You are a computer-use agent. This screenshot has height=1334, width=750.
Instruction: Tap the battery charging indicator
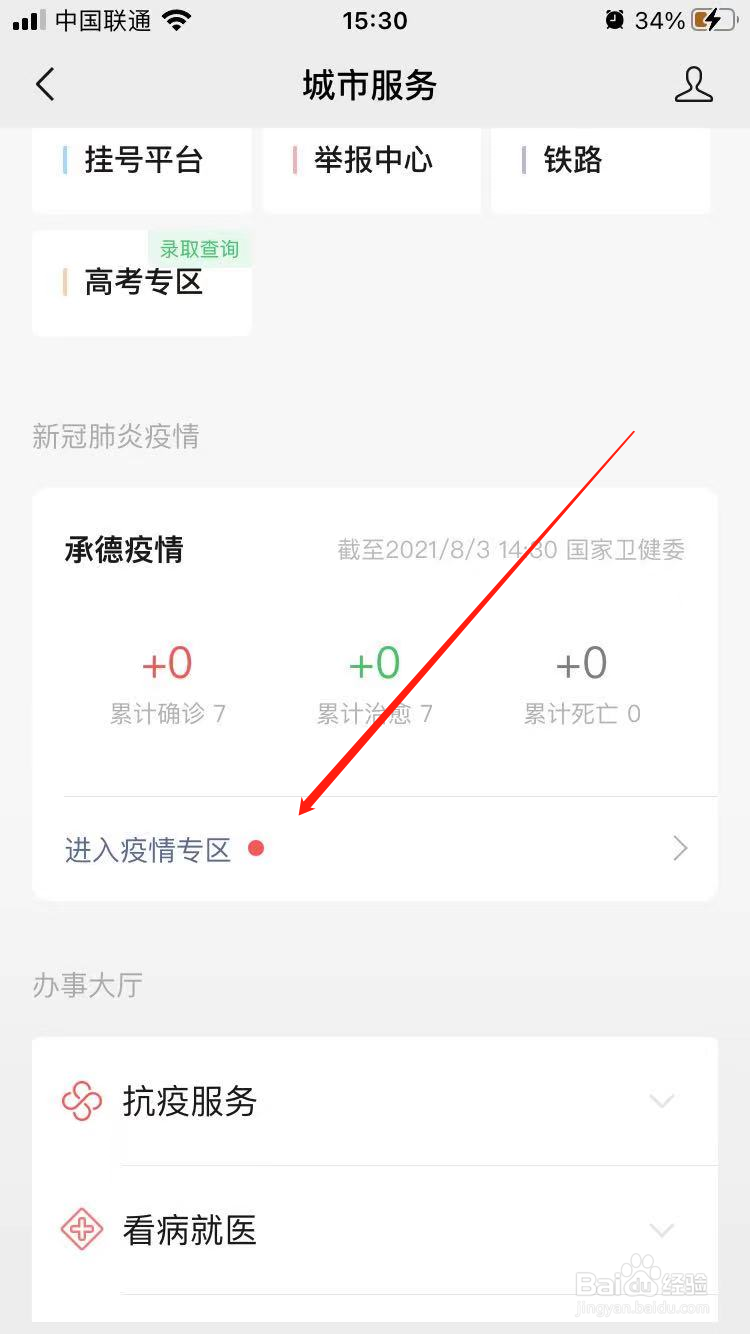click(709, 18)
